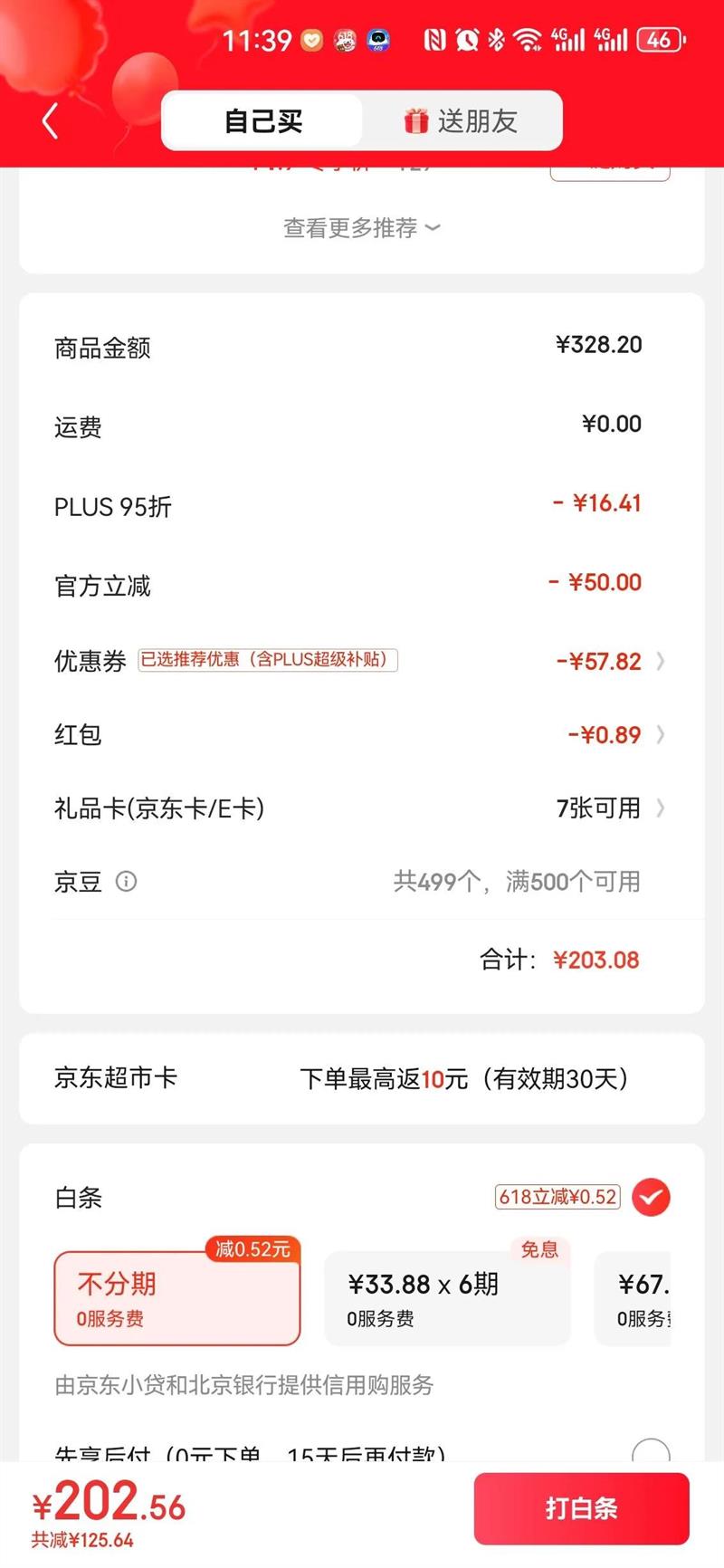Screen dimensions: 724x1568
Task: Uncheck the 白条 payment checkbox
Action: [651, 1197]
